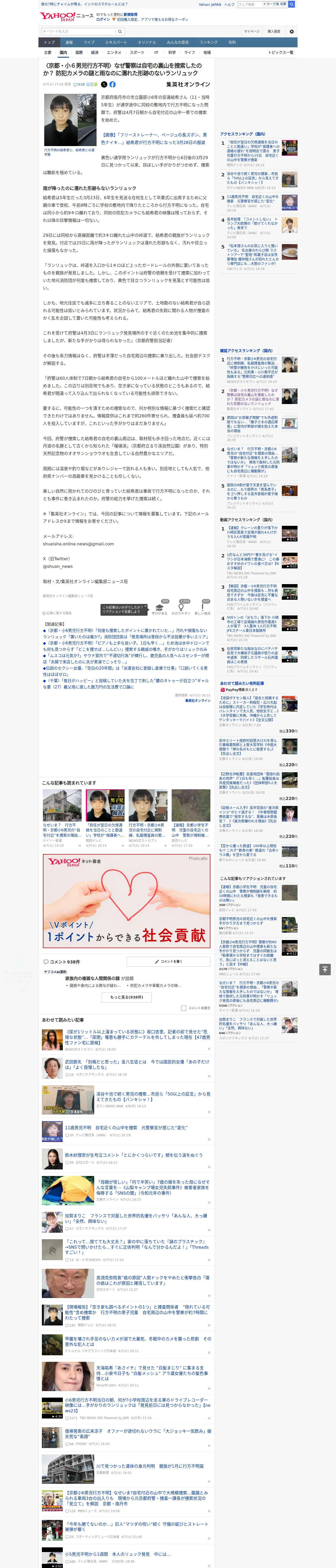Image resolution: width=336 pixels, height=1568 pixels.
Task: Check the コメント非表示 checkbox
Action: [183, 1008]
